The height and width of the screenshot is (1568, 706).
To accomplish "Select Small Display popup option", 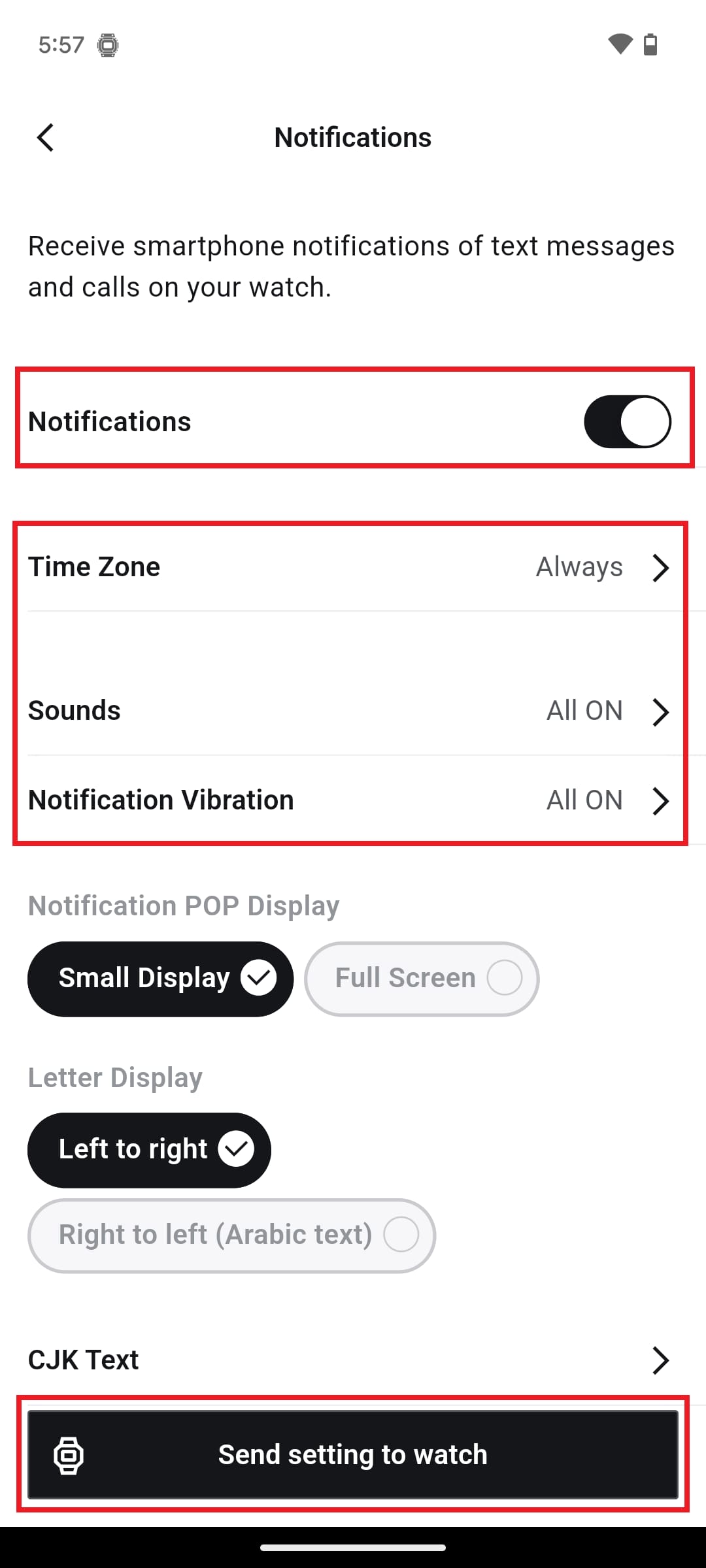I will (160, 979).
